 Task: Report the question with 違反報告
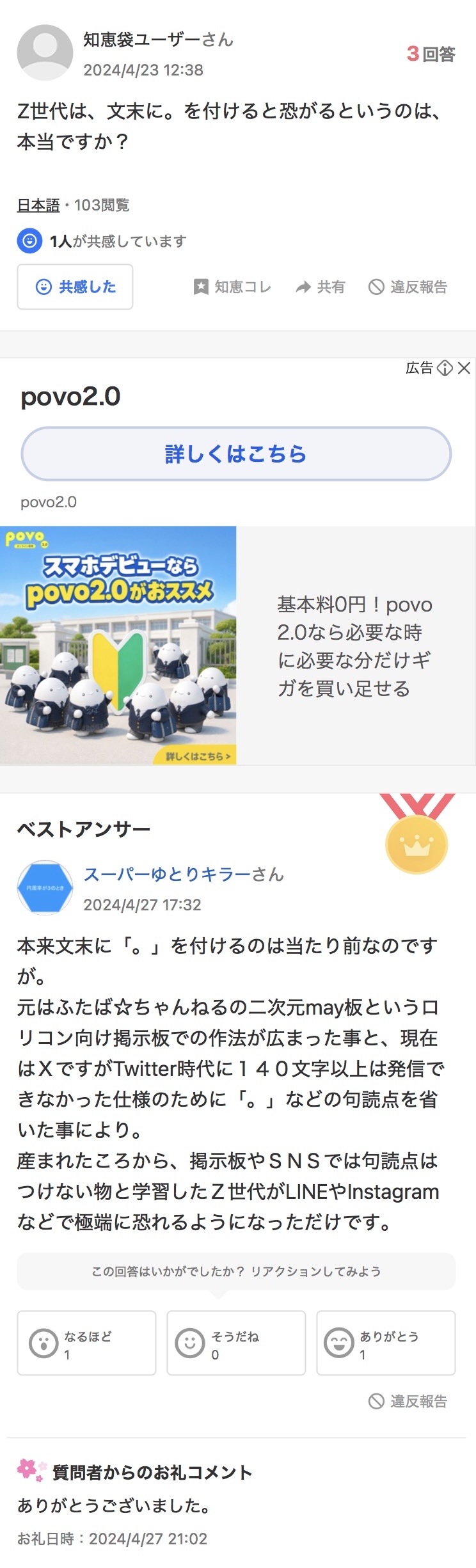point(408,287)
